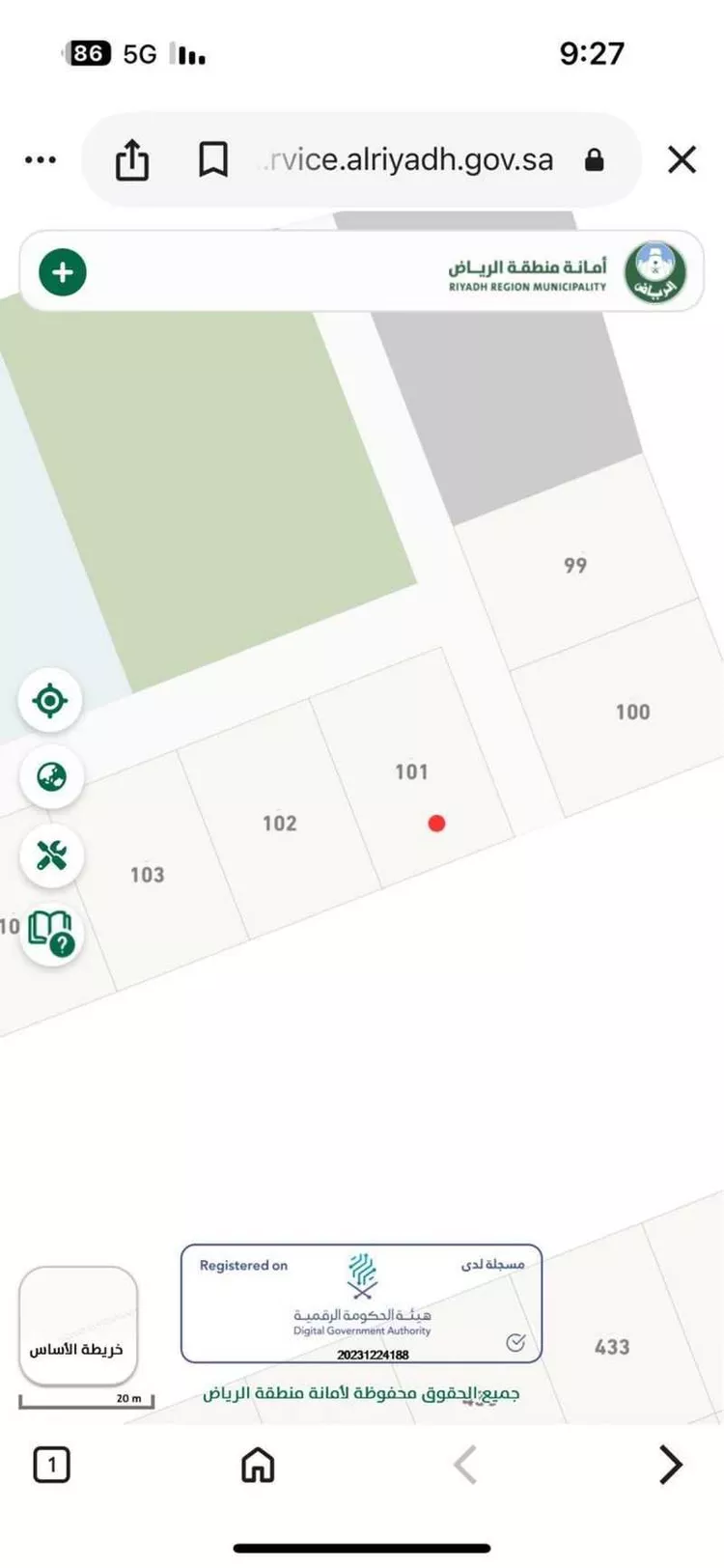
Task: Open the Digital Government Authority registration badge
Action: [x=361, y=1303]
